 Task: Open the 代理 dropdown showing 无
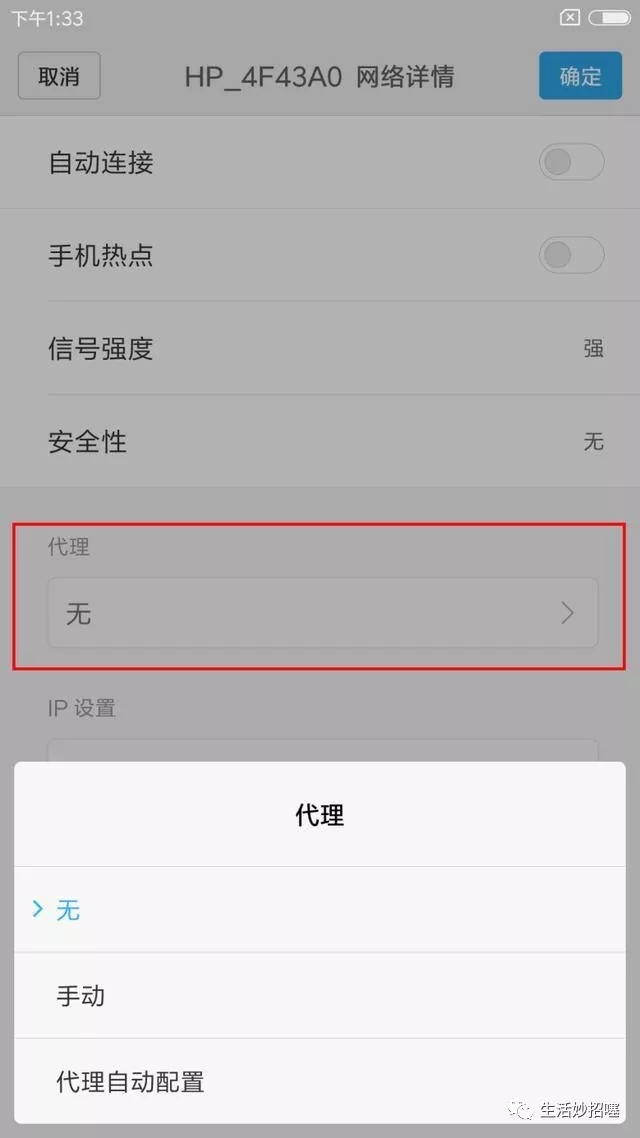pyautogui.click(x=322, y=613)
